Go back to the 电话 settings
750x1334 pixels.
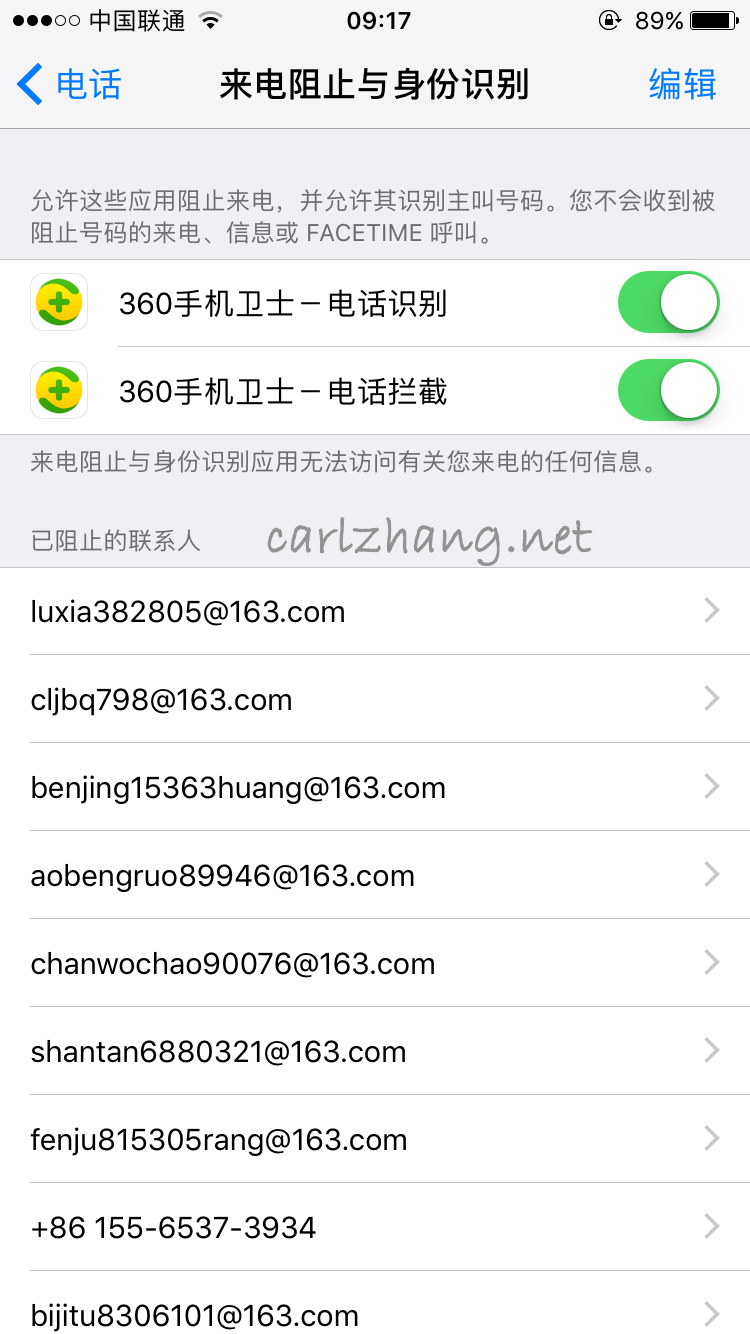pyautogui.click(x=70, y=85)
